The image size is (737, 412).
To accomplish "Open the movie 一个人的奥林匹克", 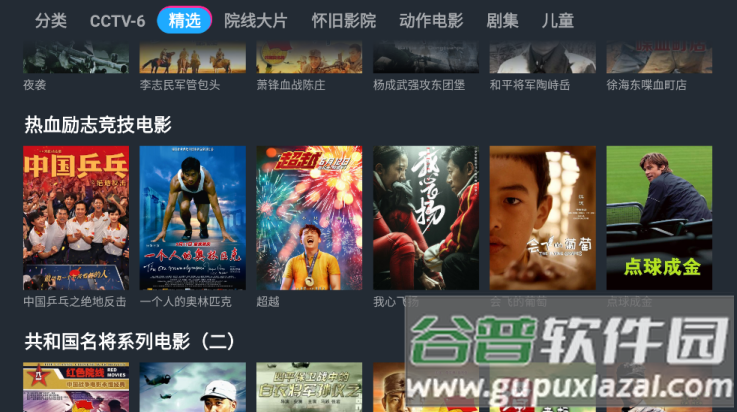I will point(192,218).
